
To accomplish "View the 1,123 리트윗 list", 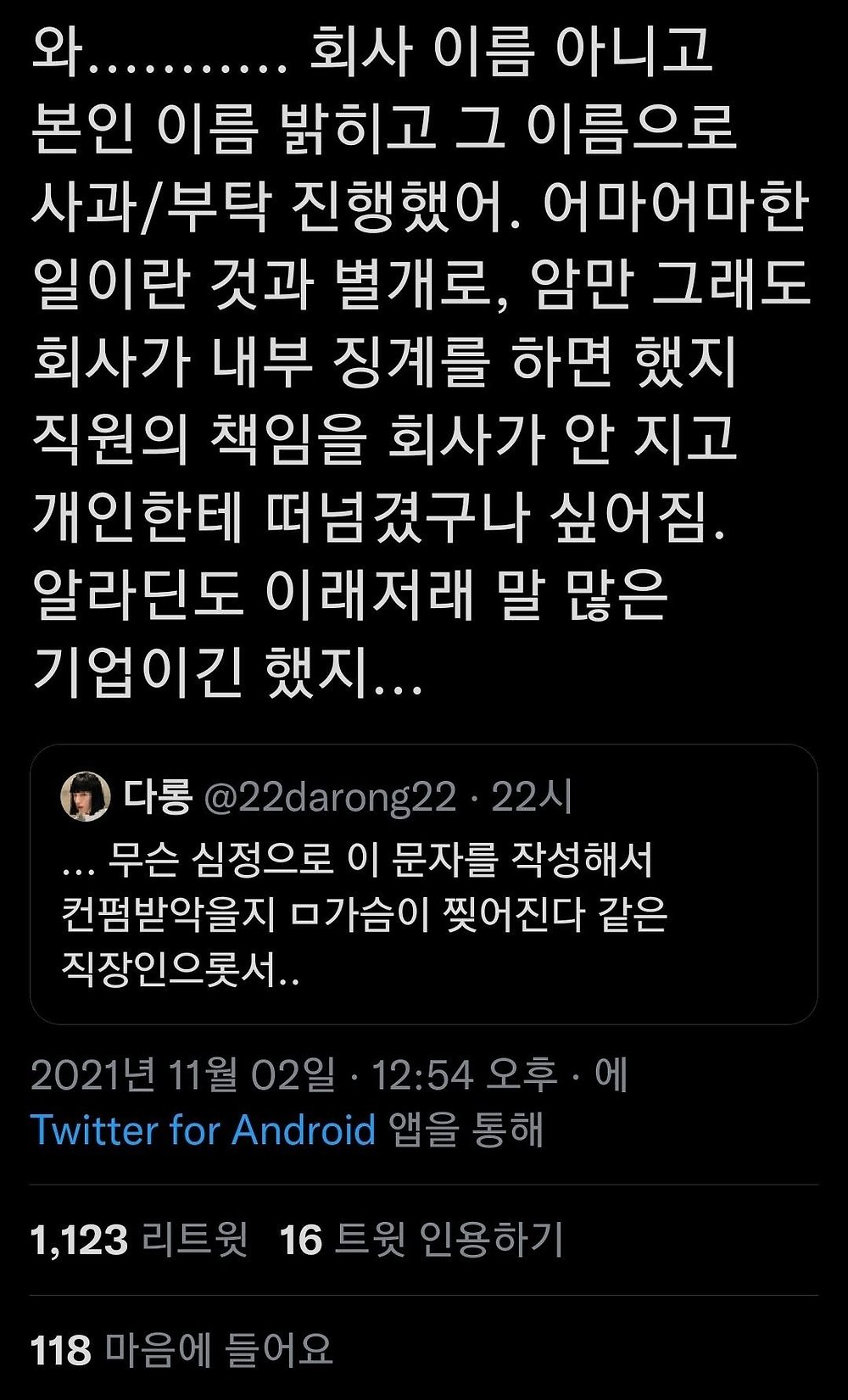I will click(139, 1240).
